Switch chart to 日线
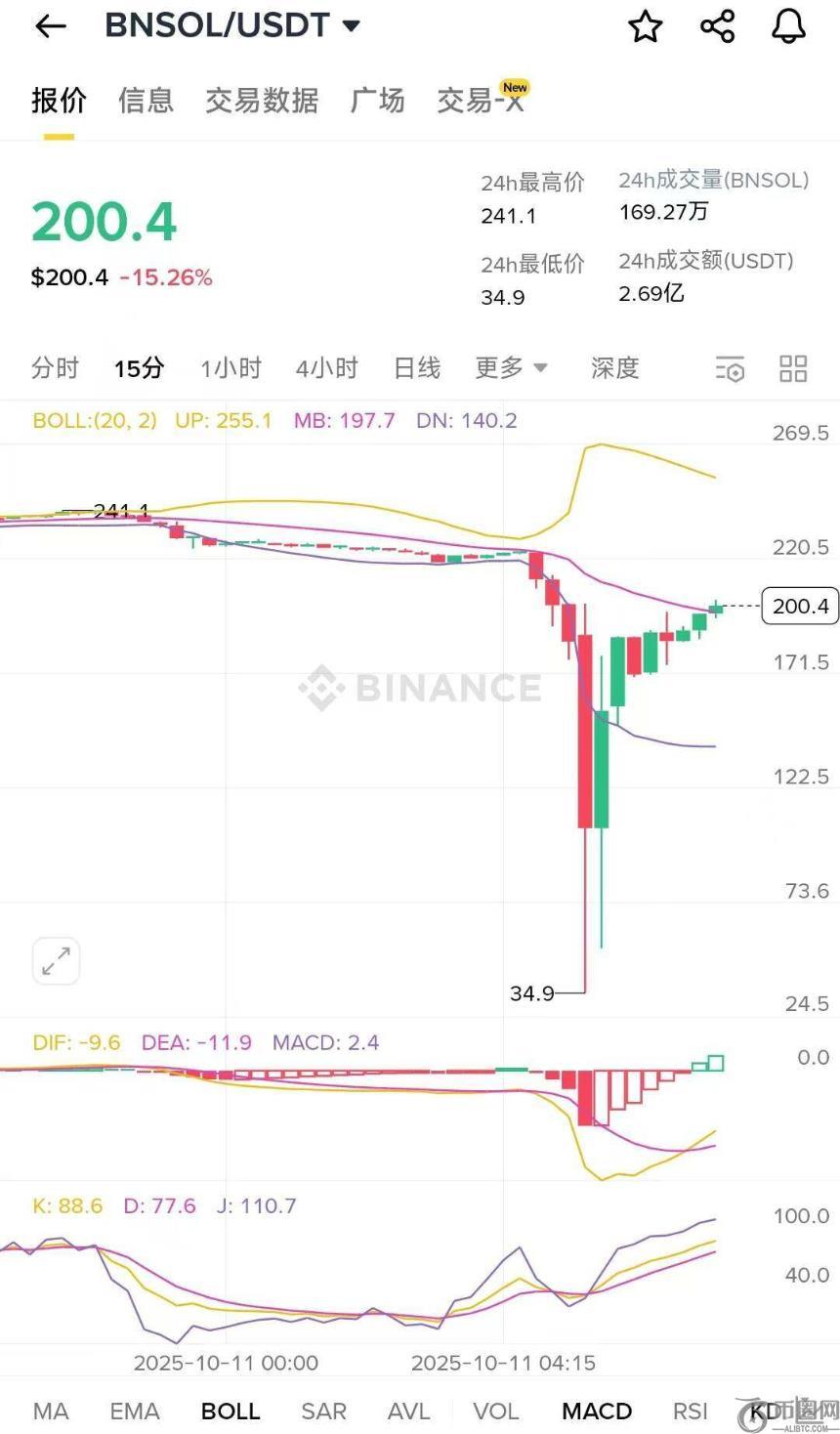The image size is (840, 1434). (x=416, y=368)
